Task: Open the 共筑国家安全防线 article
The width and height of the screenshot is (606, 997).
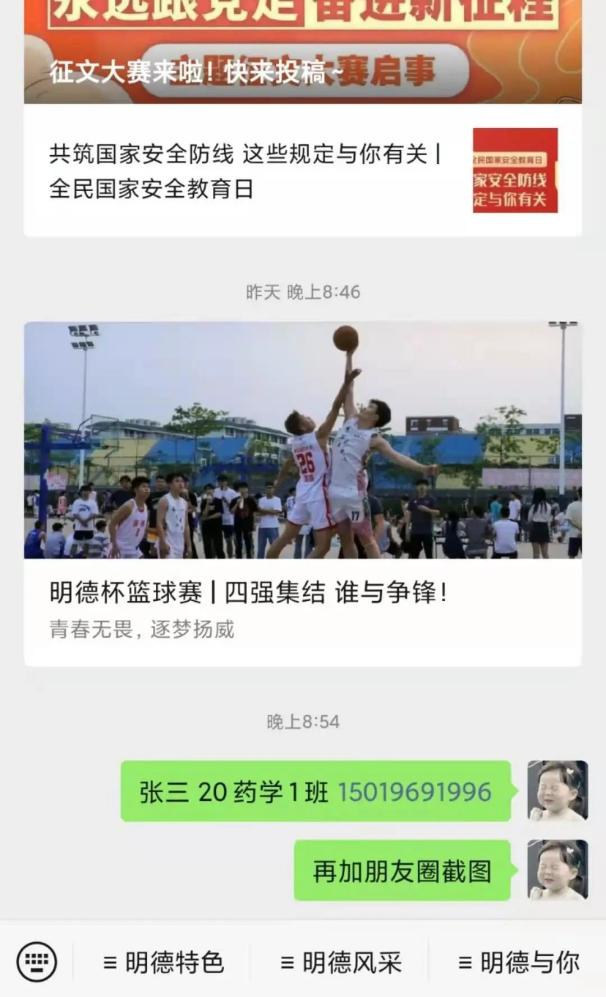Action: point(302,170)
